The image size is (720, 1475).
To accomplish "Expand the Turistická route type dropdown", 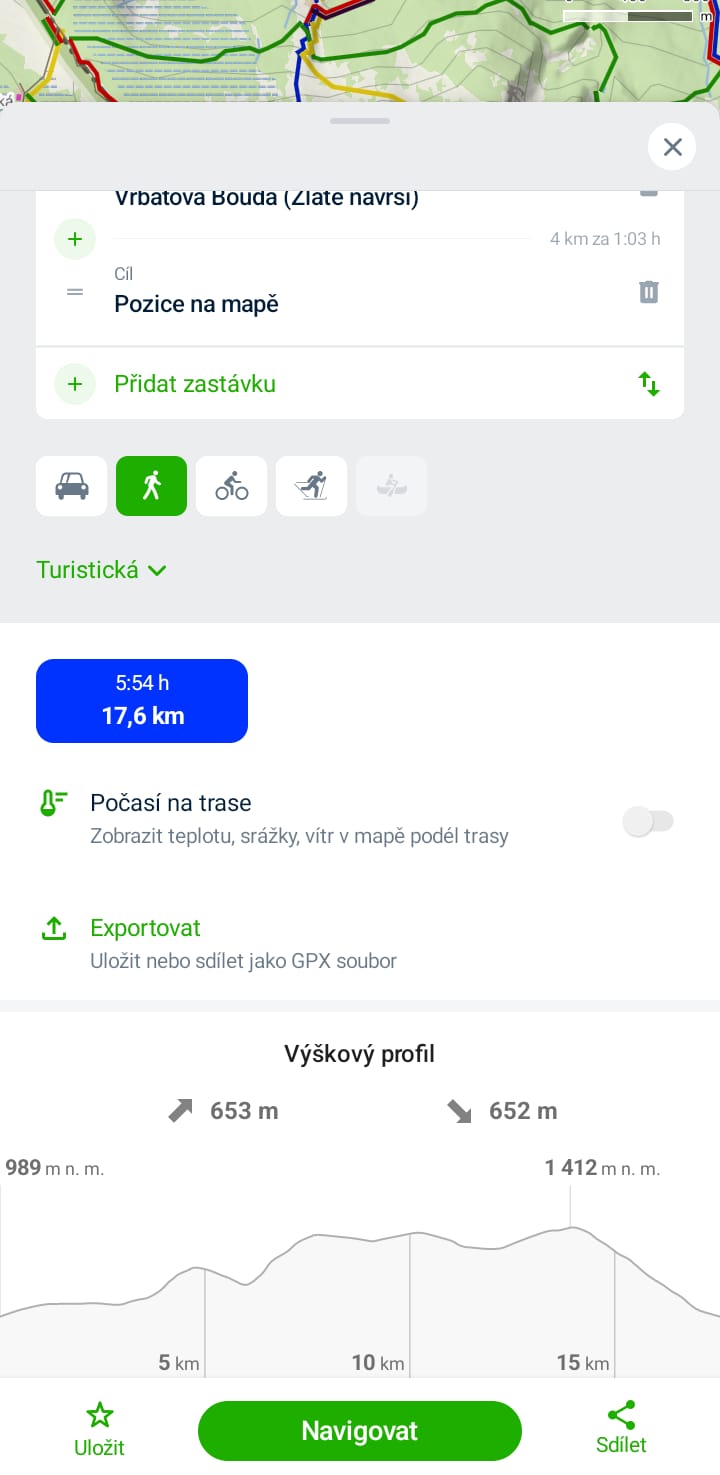I will coord(101,570).
